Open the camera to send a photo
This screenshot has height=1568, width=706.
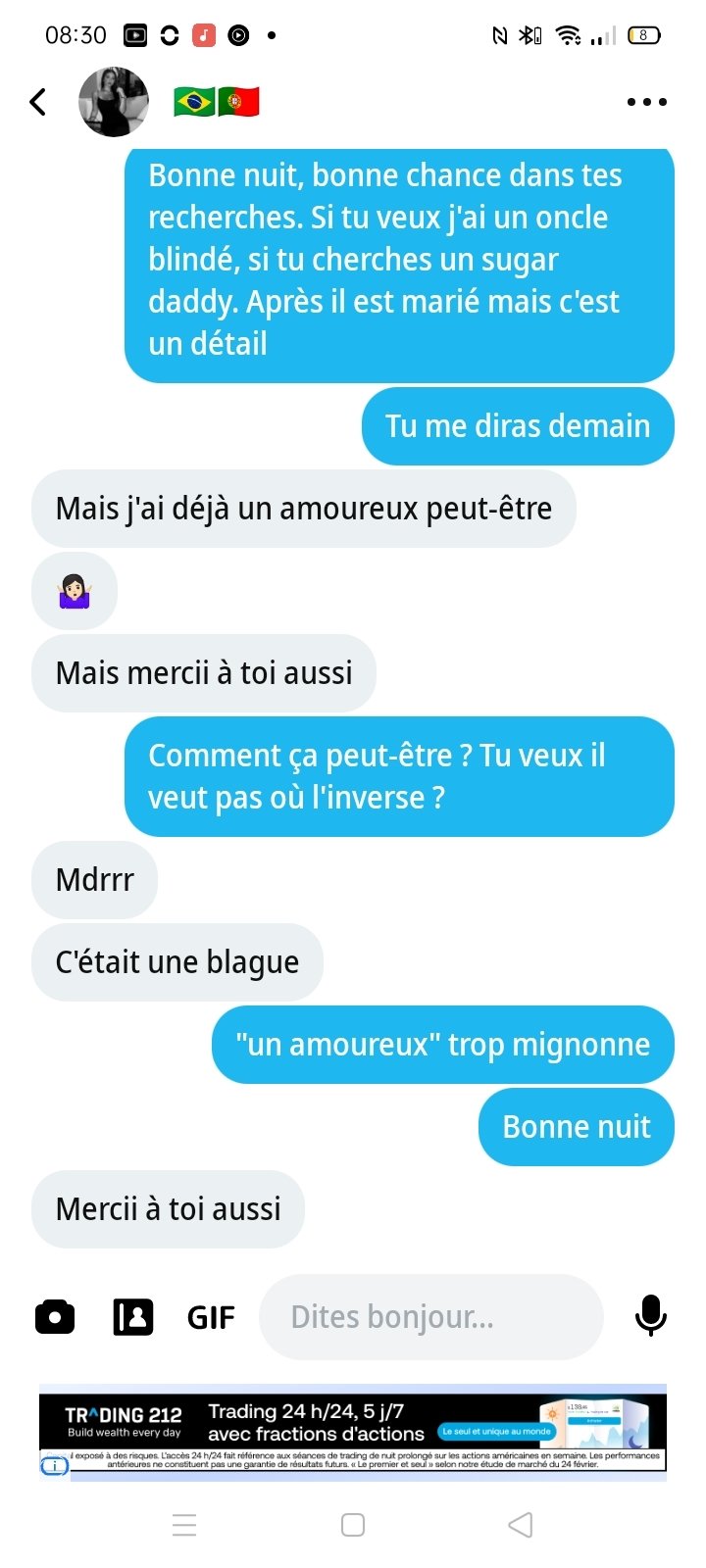55,1317
